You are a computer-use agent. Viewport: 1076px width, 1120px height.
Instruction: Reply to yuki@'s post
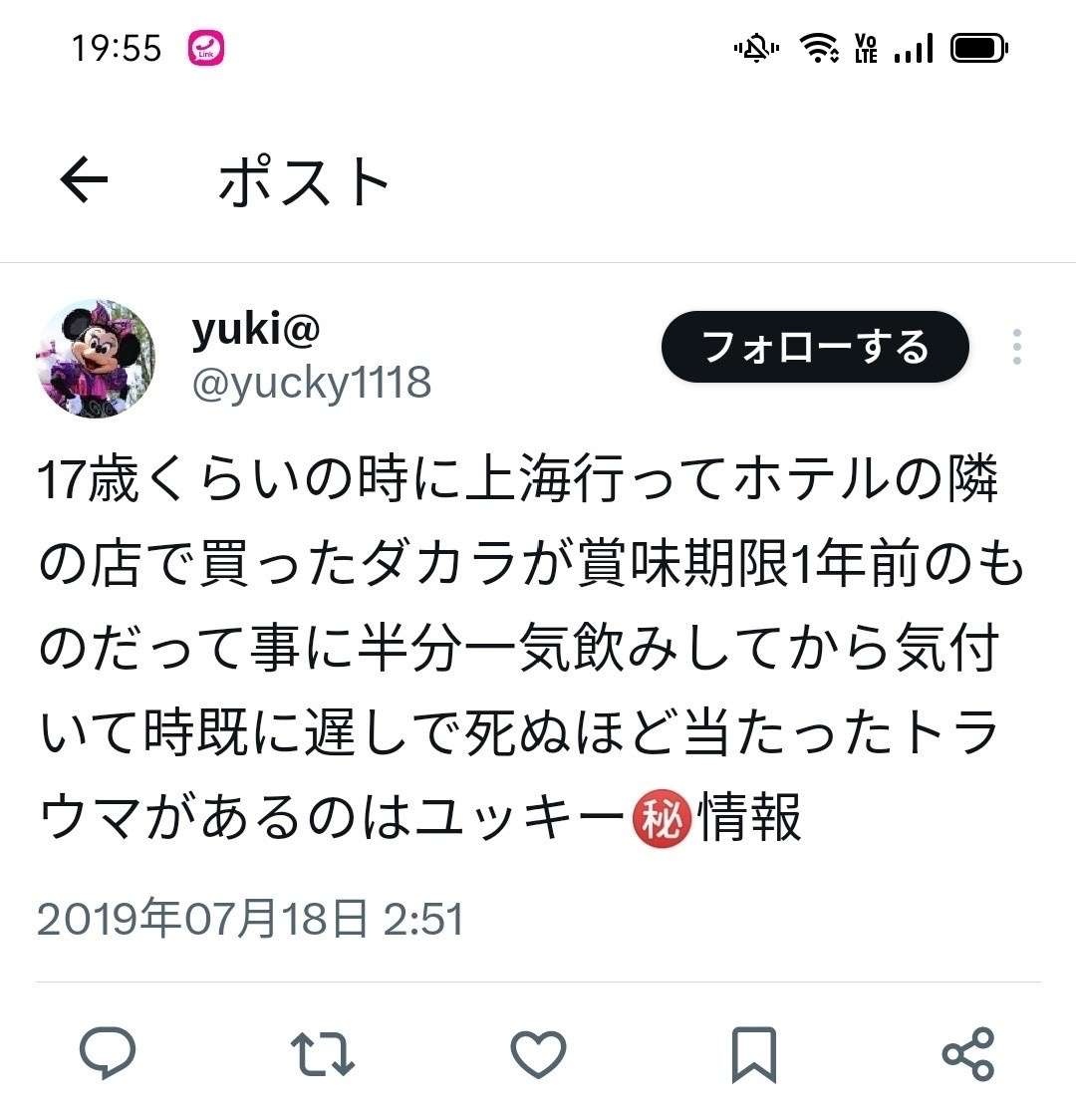coord(108,1053)
